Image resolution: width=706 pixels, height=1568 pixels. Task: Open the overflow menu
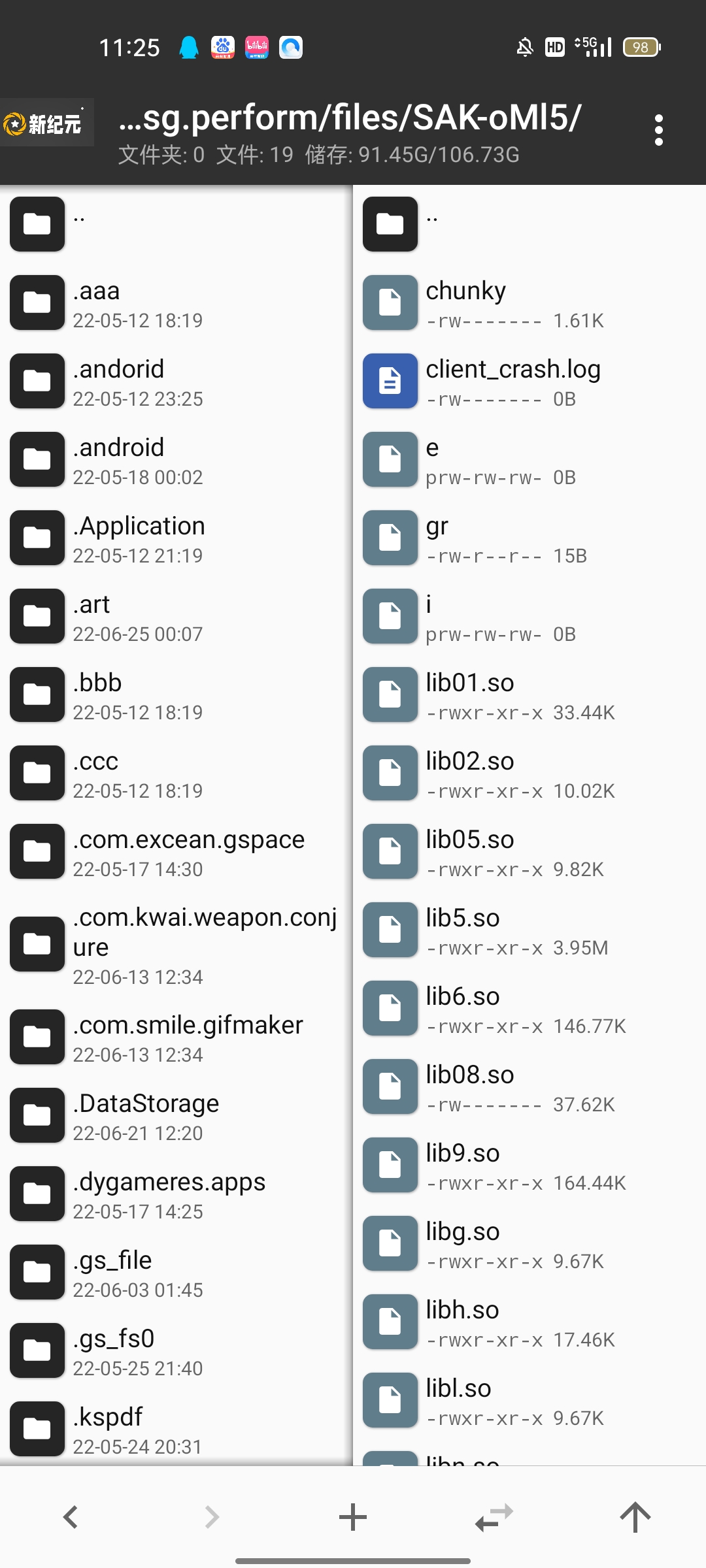(x=658, y=130)
